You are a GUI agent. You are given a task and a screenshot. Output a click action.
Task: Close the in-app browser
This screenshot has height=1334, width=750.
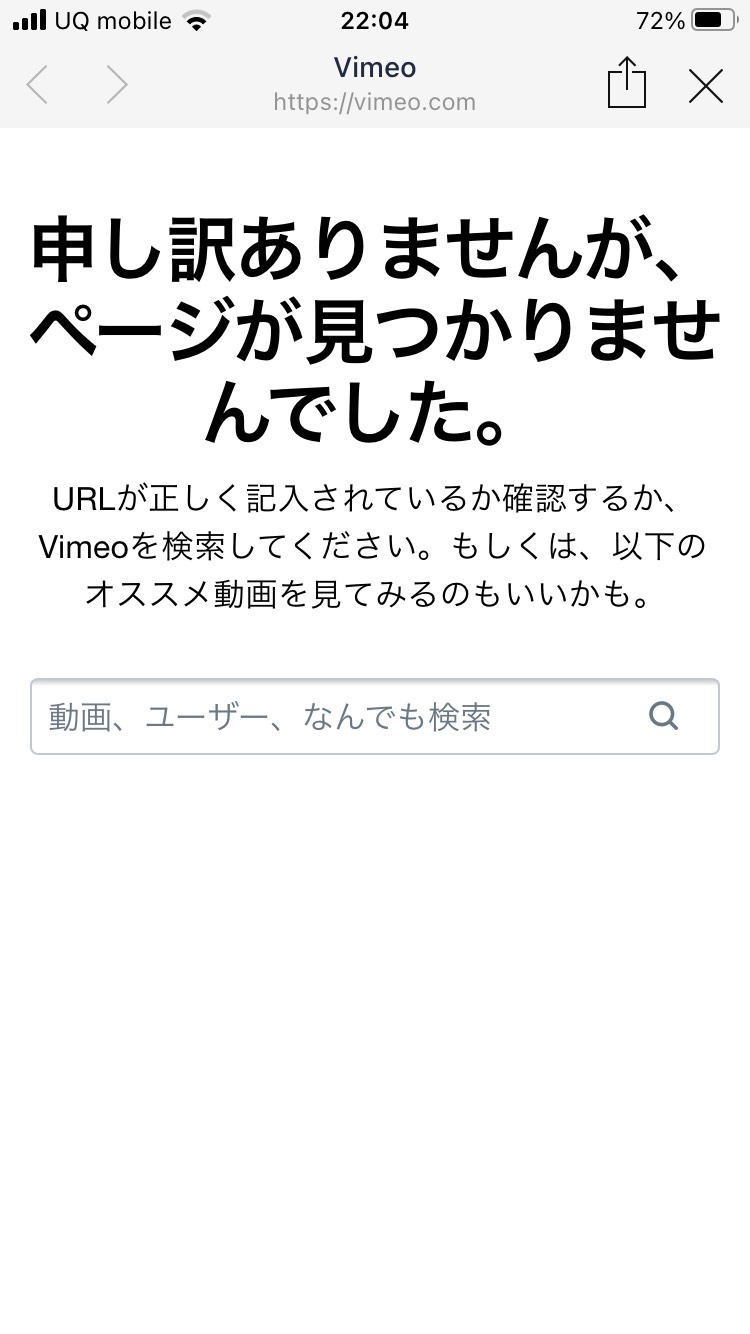pyautogui.click(x=706, y=87)
